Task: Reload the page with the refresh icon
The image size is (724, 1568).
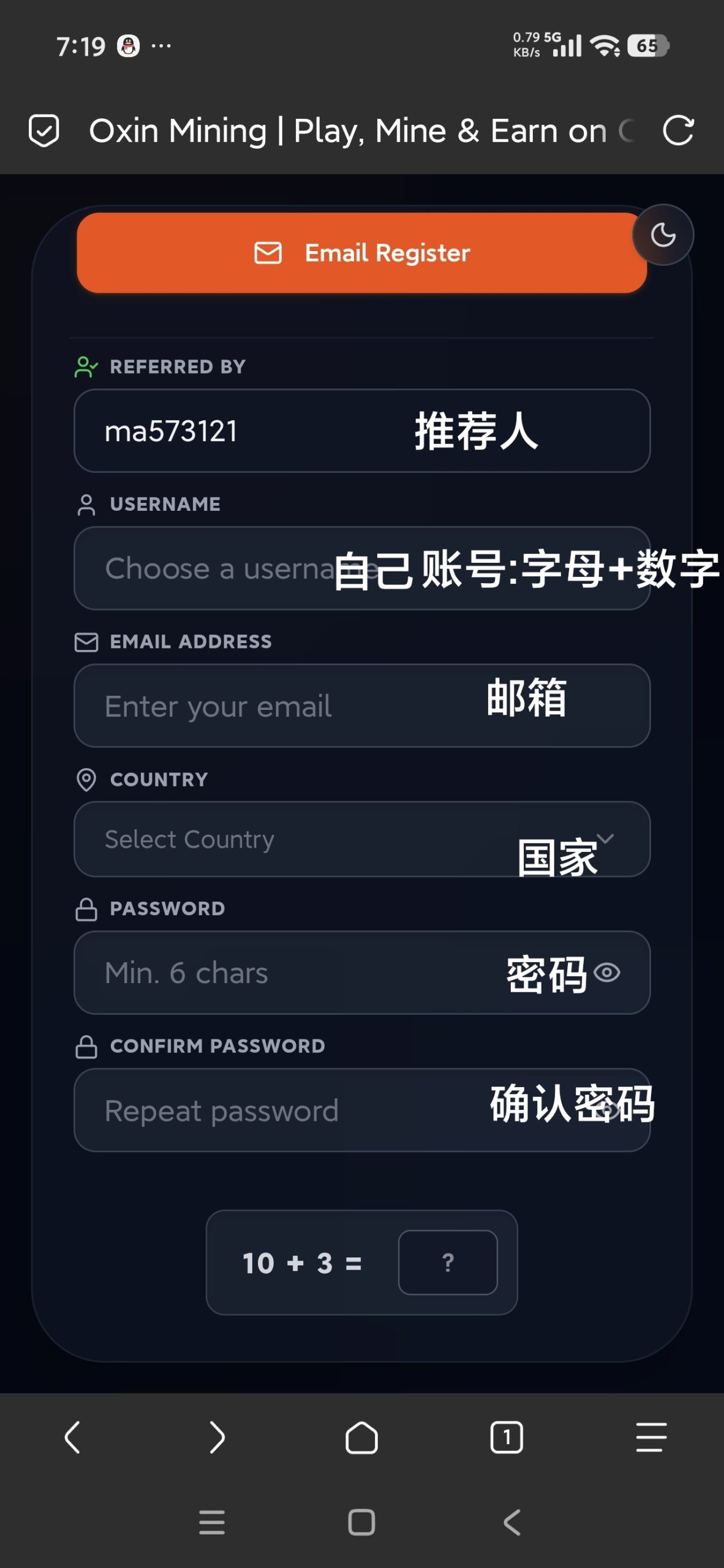Action: [678, 130]
